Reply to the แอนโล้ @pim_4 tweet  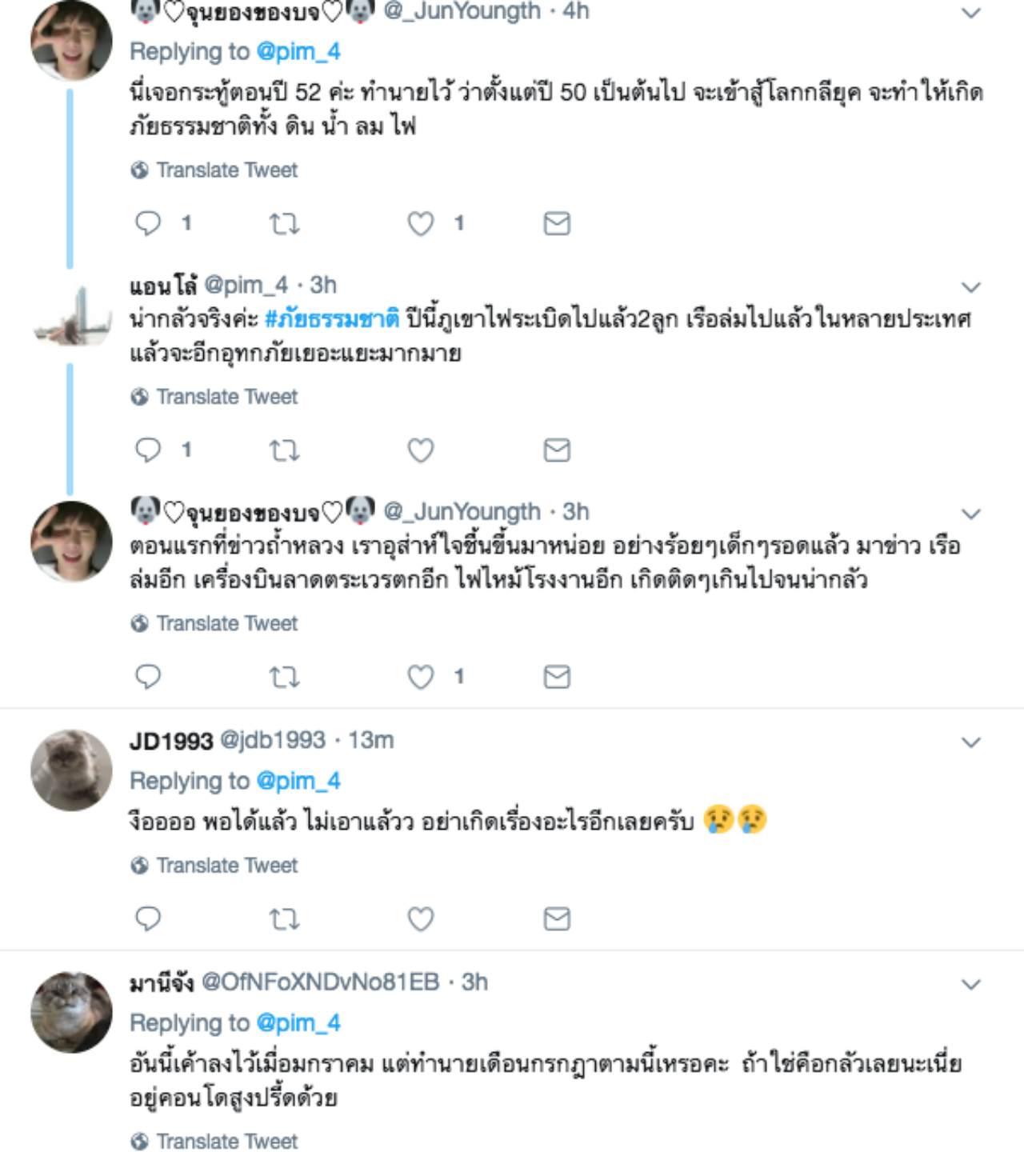pos(148,450)
